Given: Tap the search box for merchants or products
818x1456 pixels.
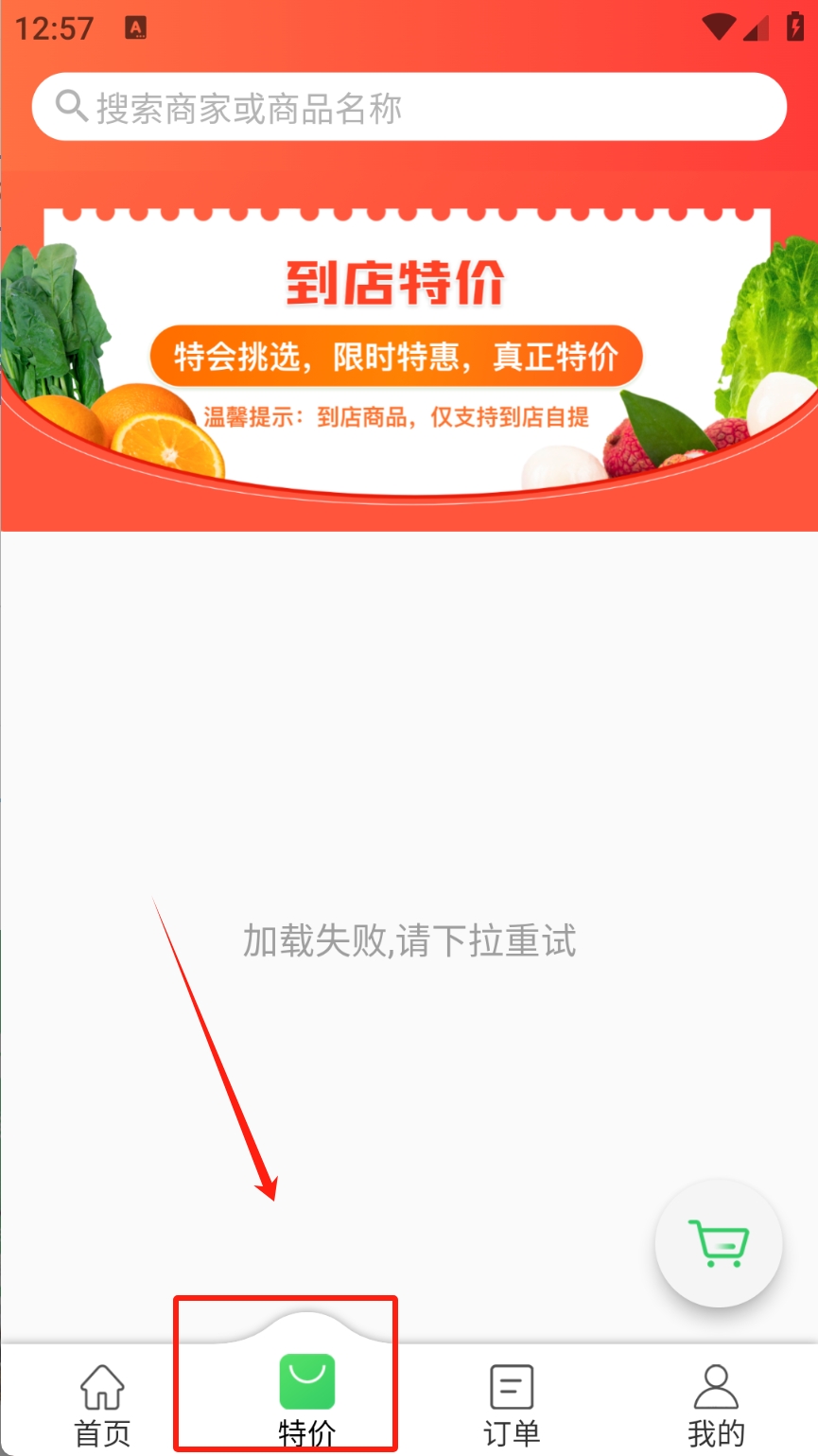Looking at the screenshot, I should tap(409, 108).
